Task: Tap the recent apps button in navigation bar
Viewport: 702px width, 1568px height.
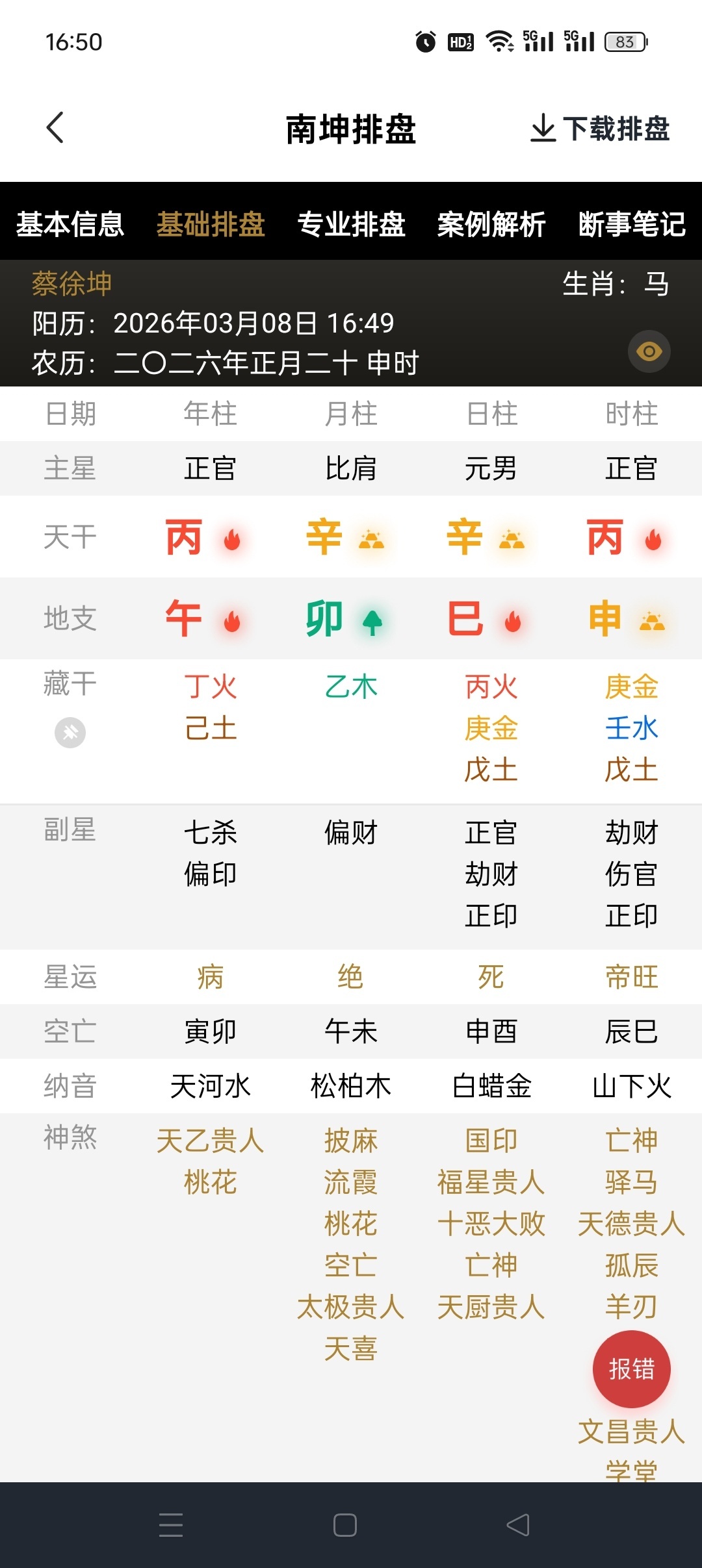Action: point(172,1525)
